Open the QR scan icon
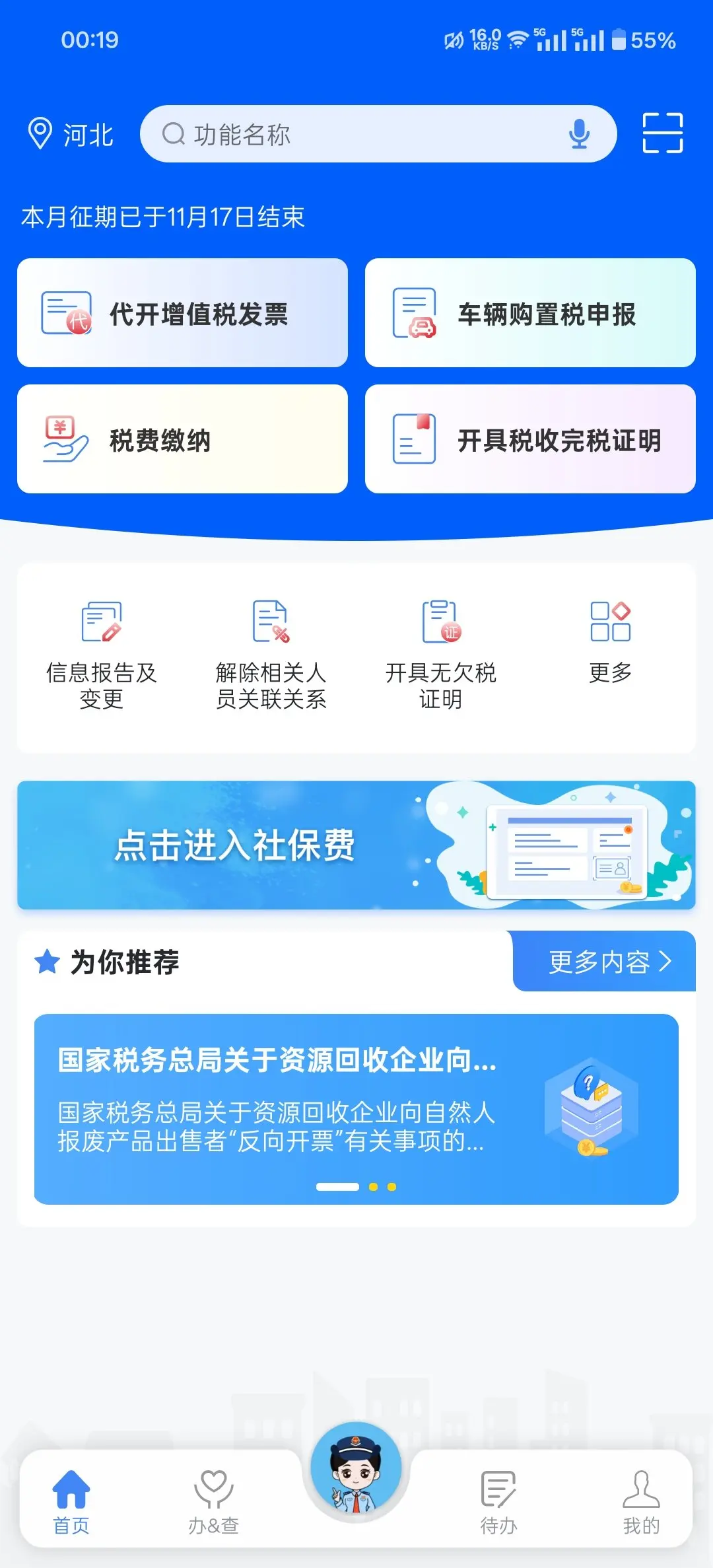 (663, 133)
